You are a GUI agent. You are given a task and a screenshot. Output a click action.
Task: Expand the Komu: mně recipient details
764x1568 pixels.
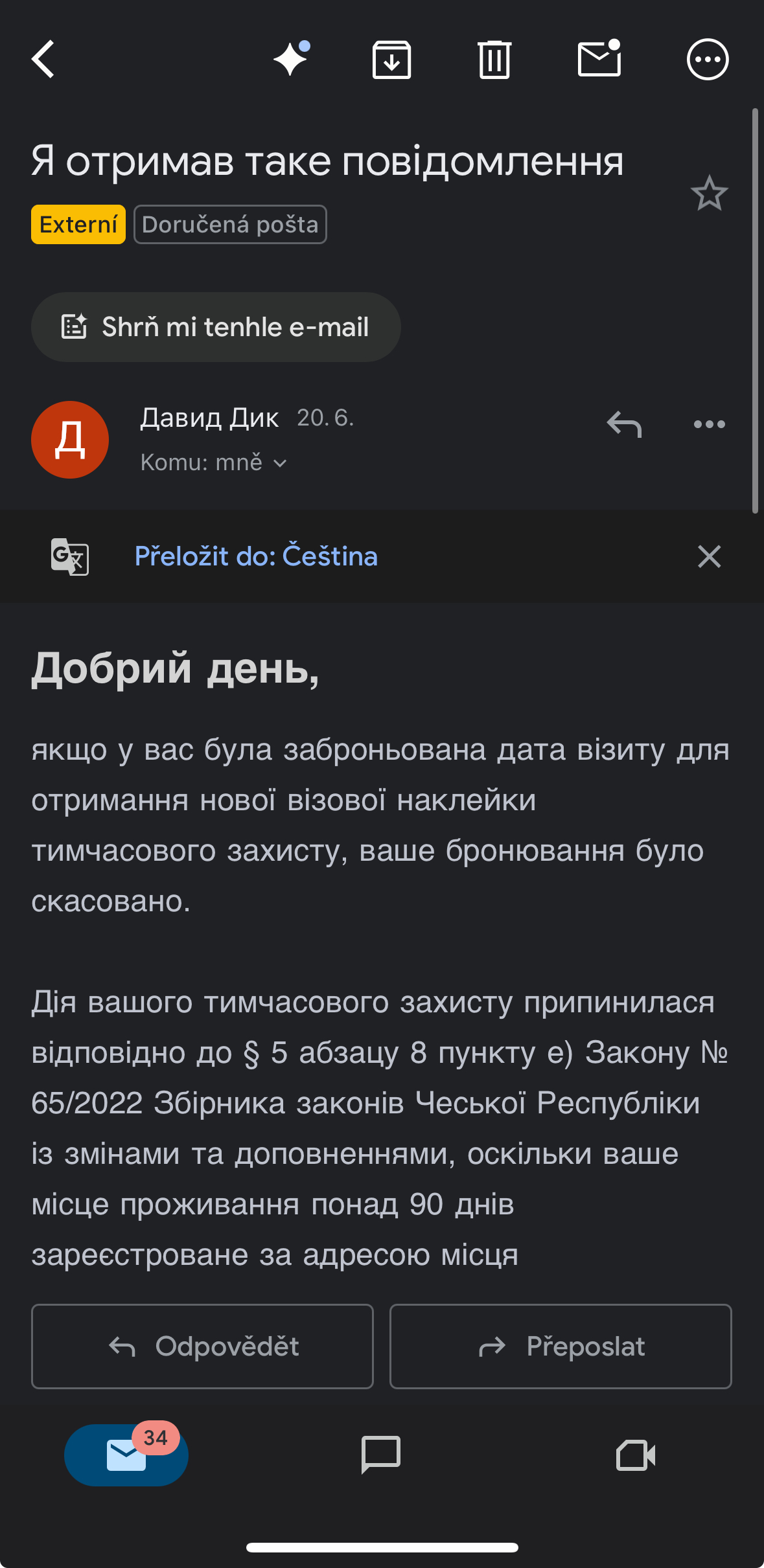point(214,462)
